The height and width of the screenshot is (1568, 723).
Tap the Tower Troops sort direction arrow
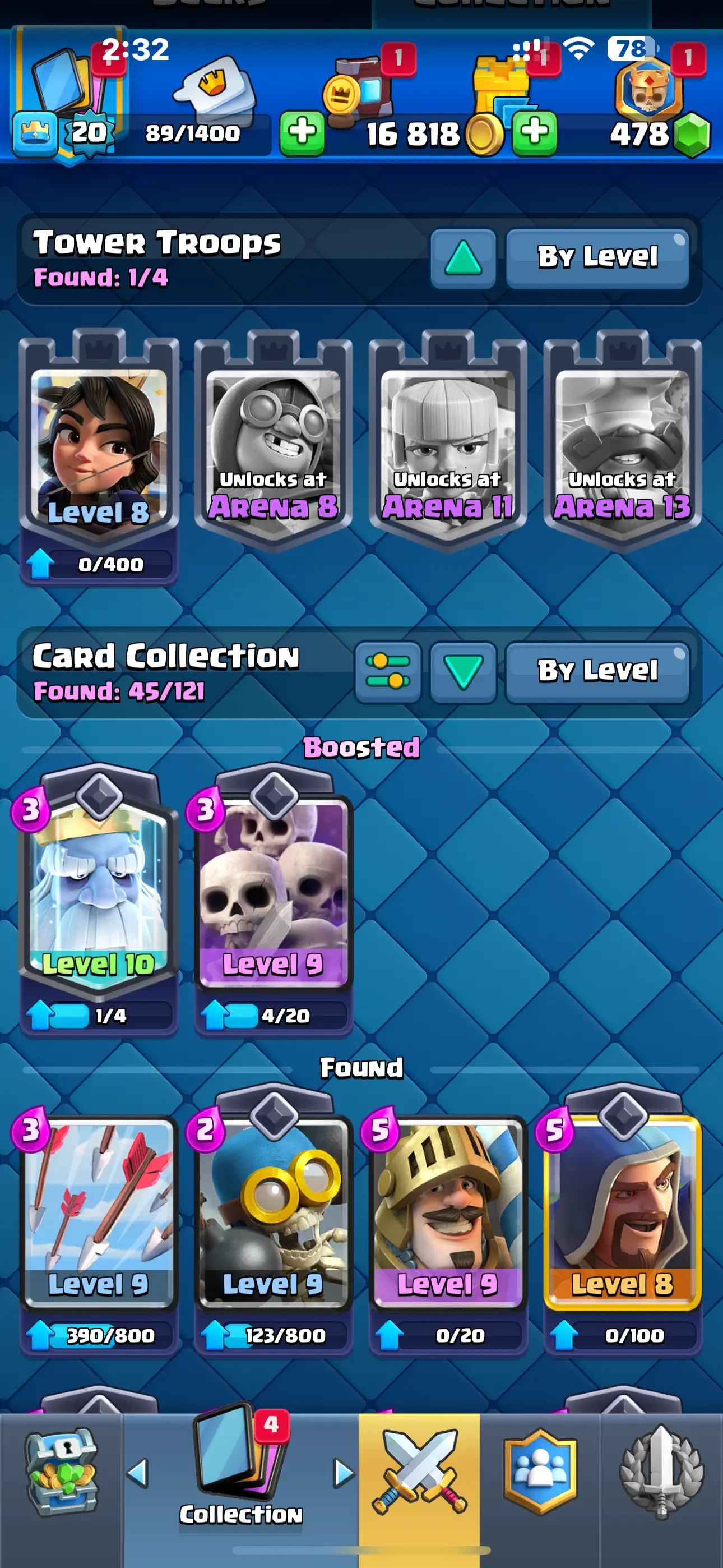pyautogui.click(x=463, y=259)
